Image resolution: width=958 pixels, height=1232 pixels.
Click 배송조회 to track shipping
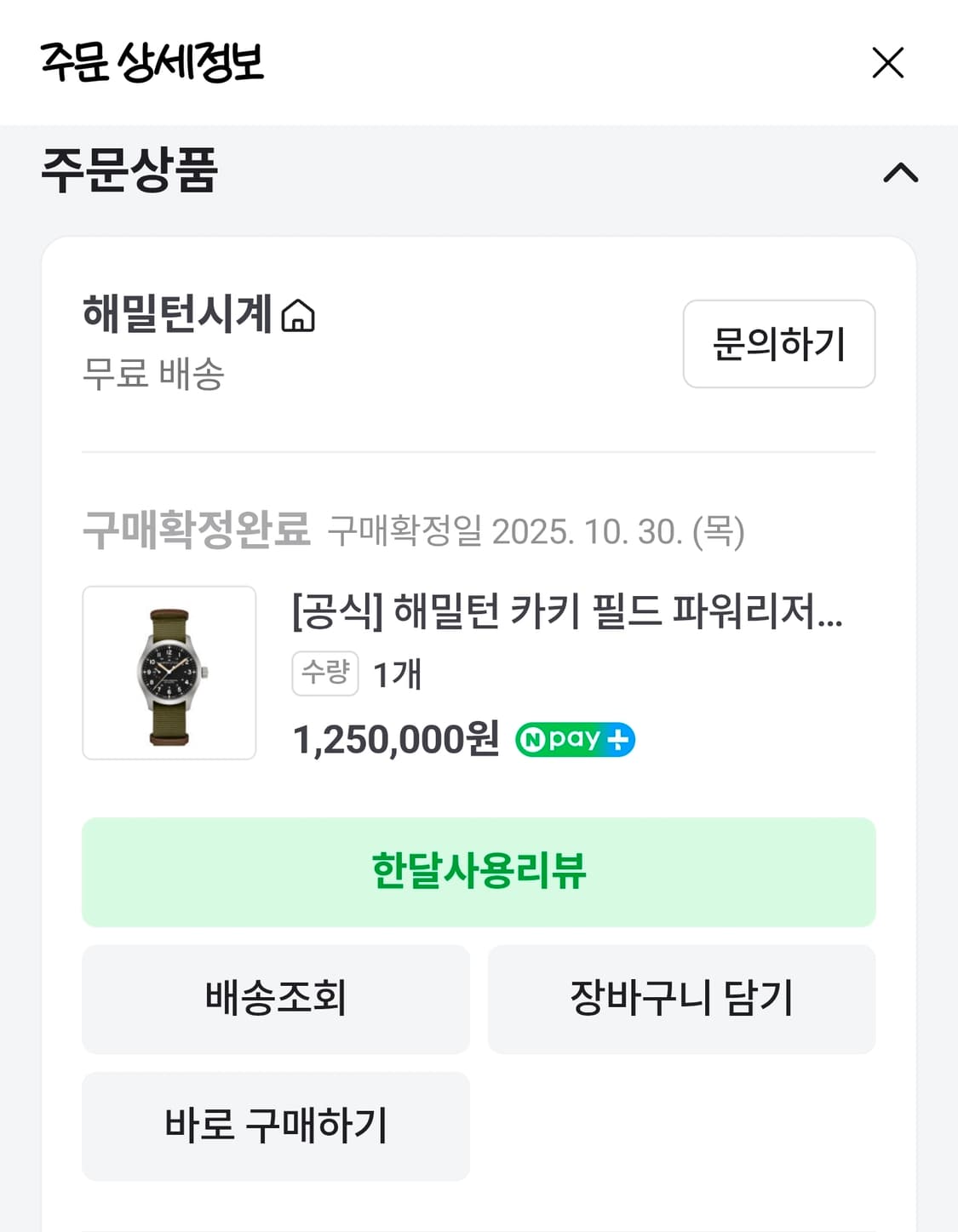coord(274,1000)
